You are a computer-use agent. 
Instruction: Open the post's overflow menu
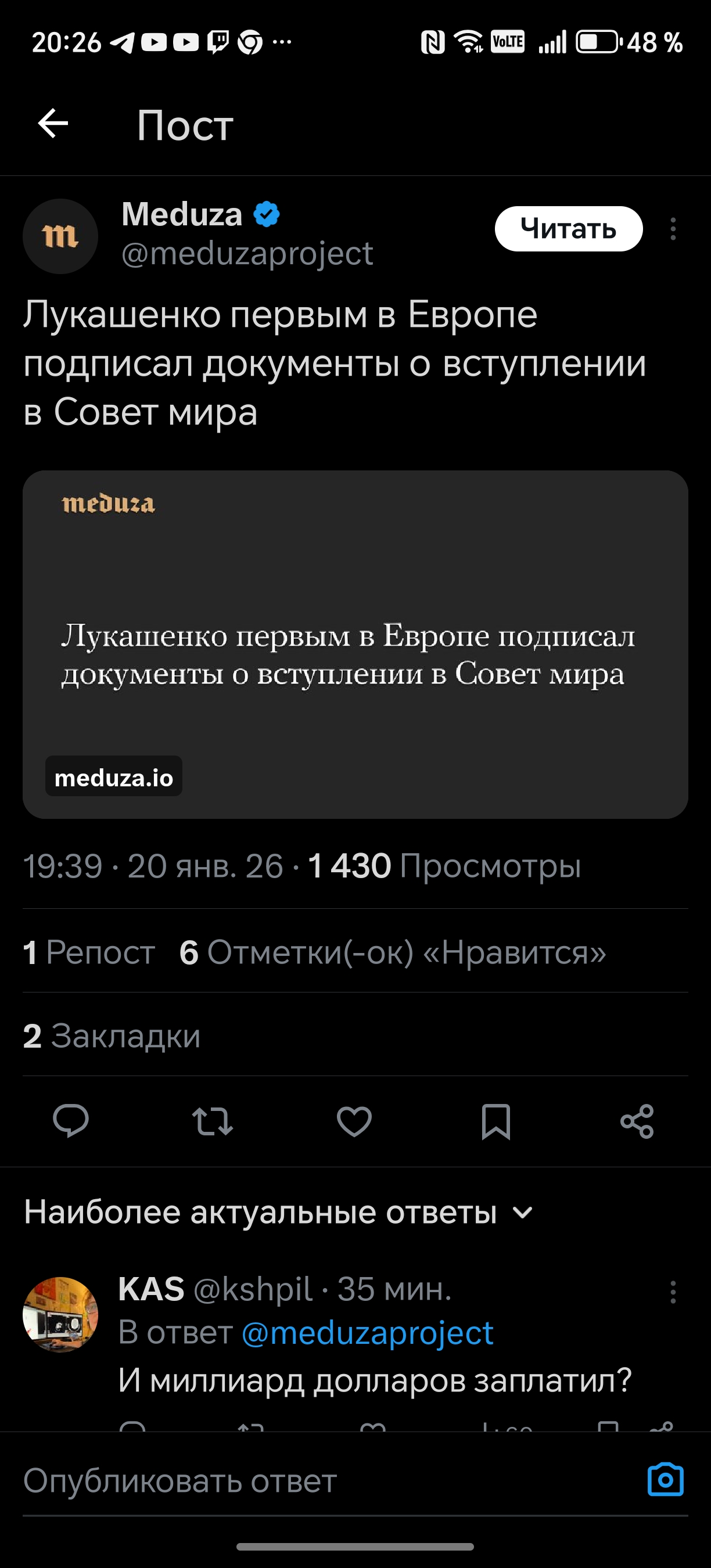pos(673,229)
